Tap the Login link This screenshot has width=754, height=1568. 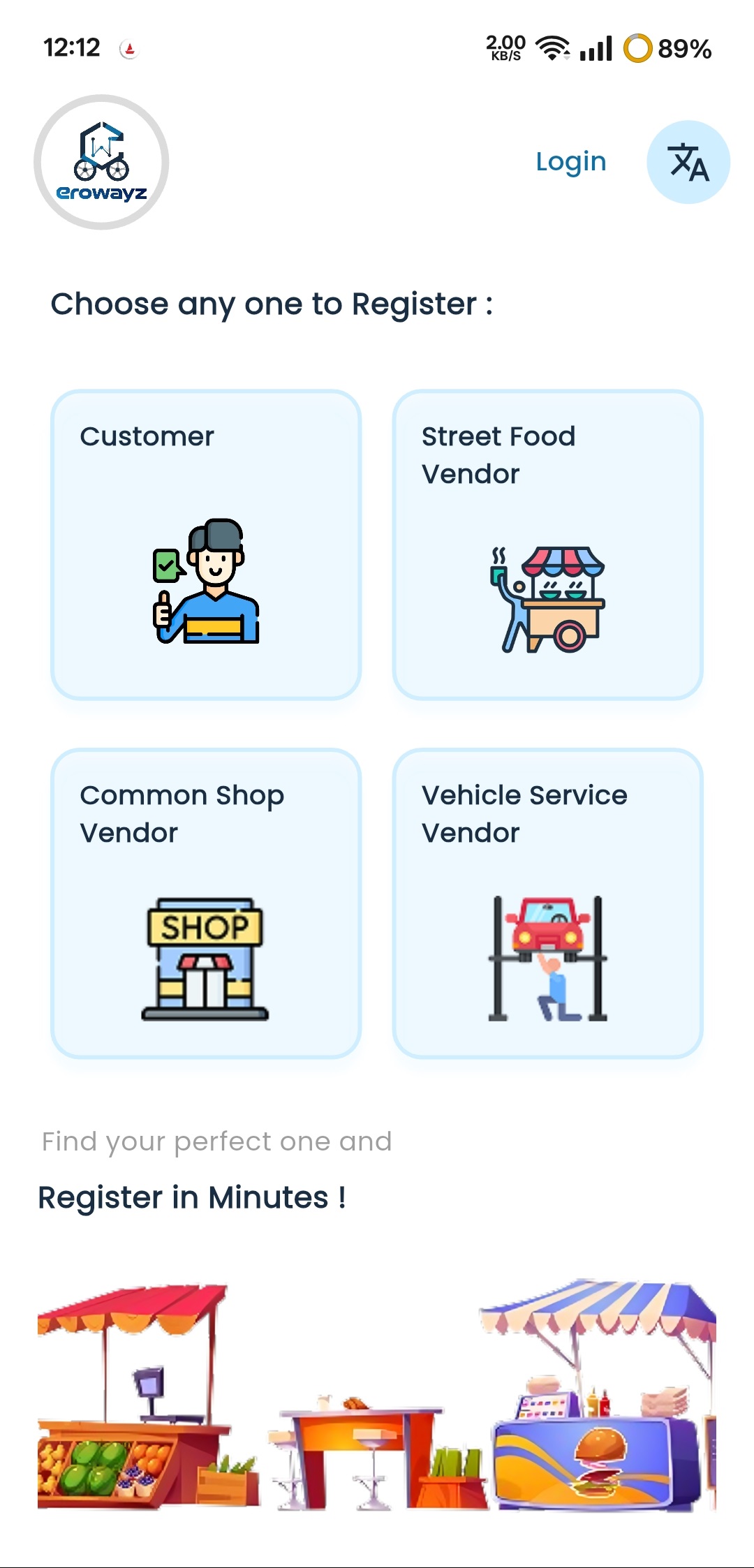(x=570, y=162)
